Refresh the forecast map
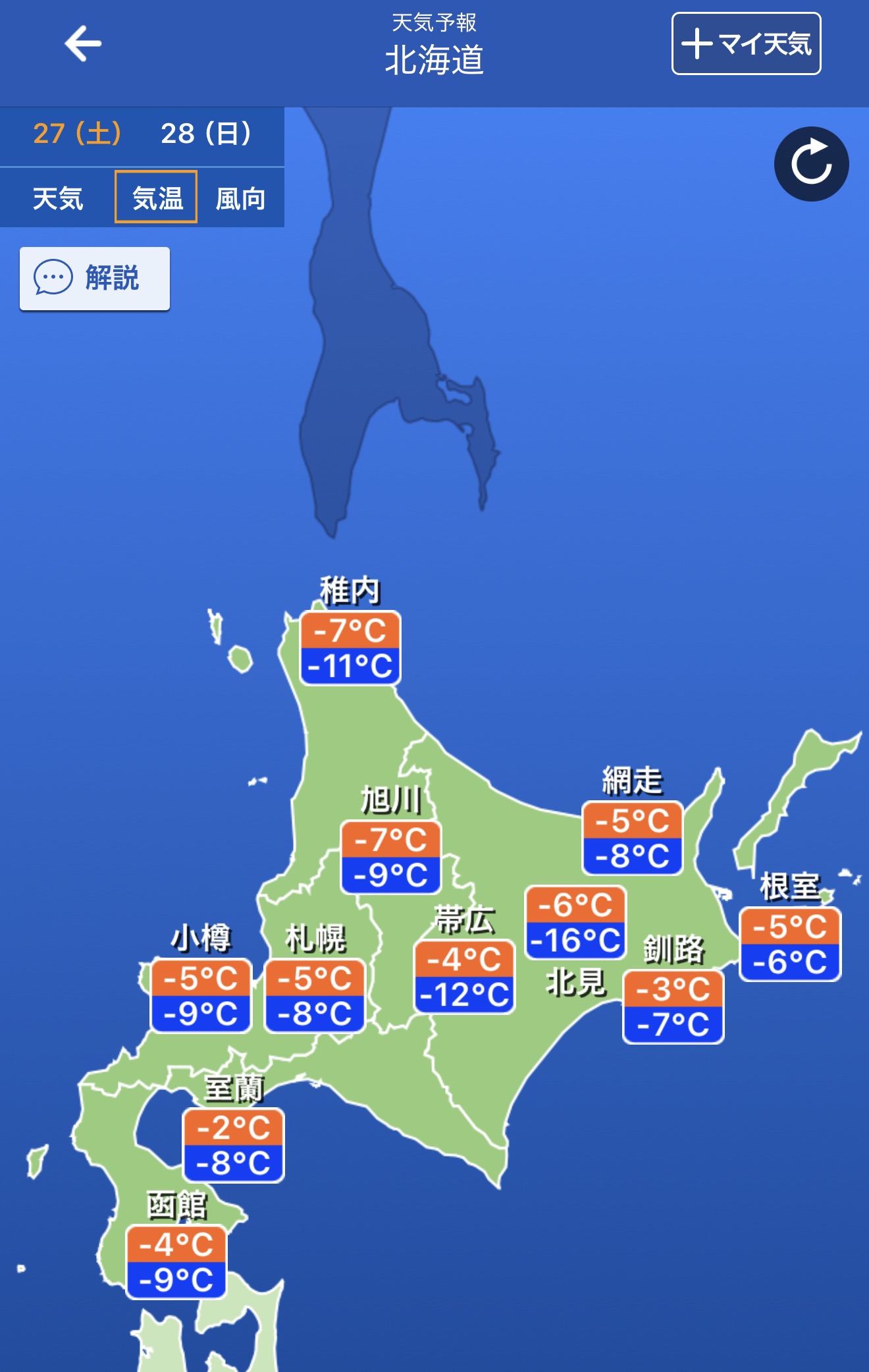This screenshot has width=869, height=1372. (811, 164)
